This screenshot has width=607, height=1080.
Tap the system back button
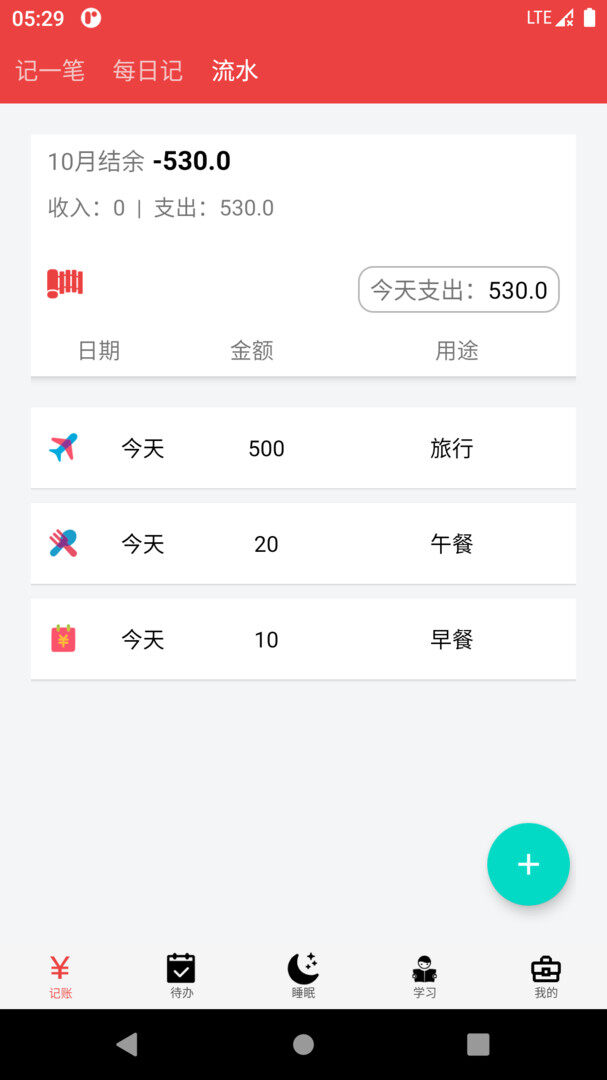coord(127,1044)
